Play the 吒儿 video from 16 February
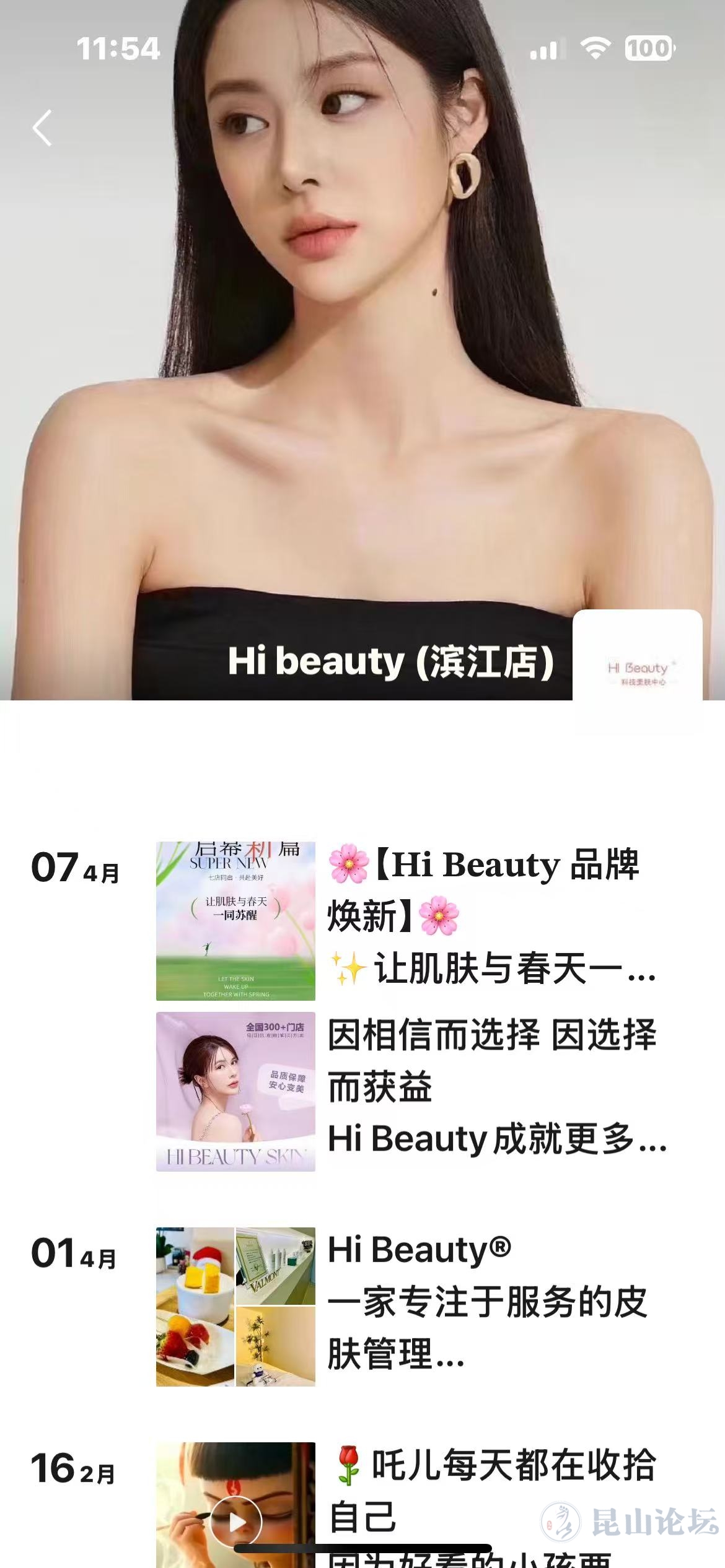 (x=236, y=1521)
